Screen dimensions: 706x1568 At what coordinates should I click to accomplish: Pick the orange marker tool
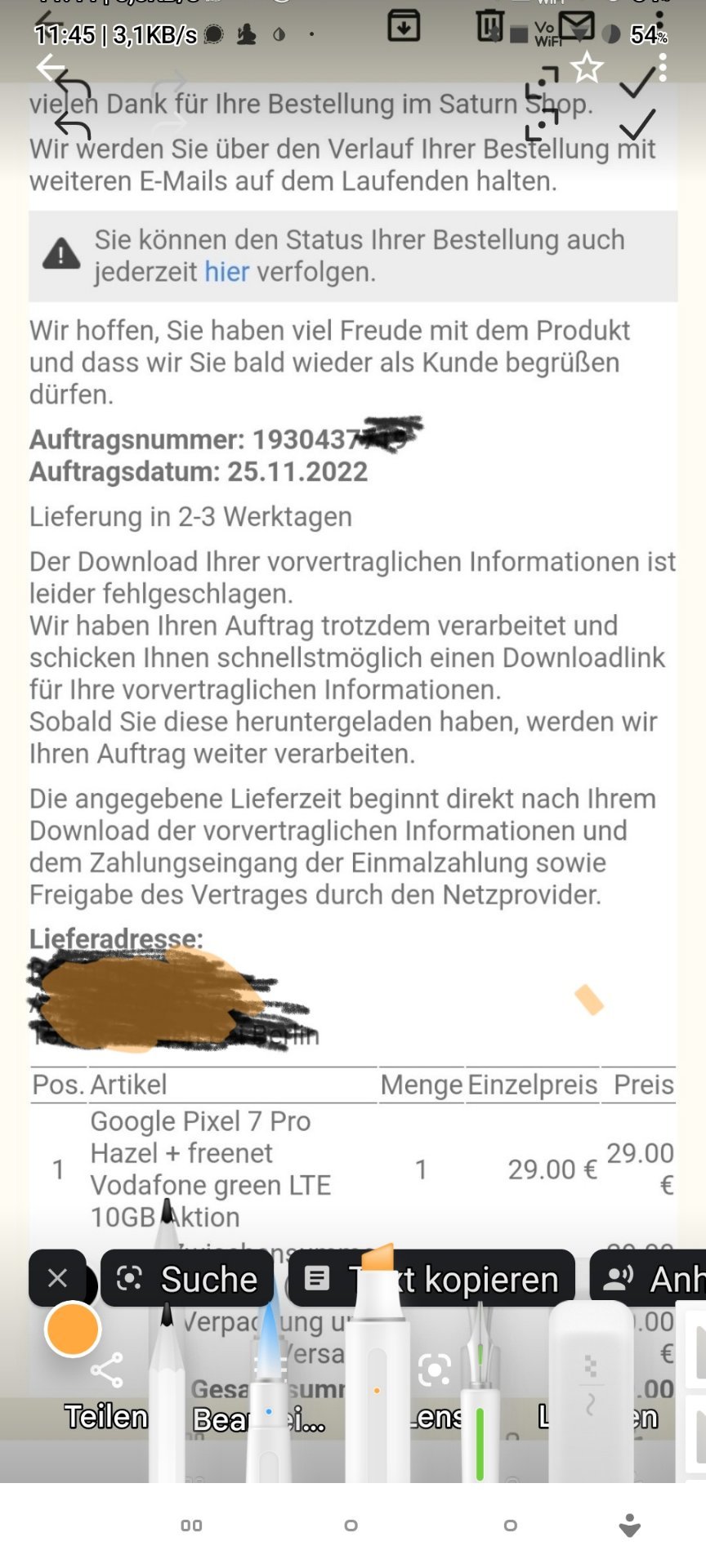(377, 1372)
